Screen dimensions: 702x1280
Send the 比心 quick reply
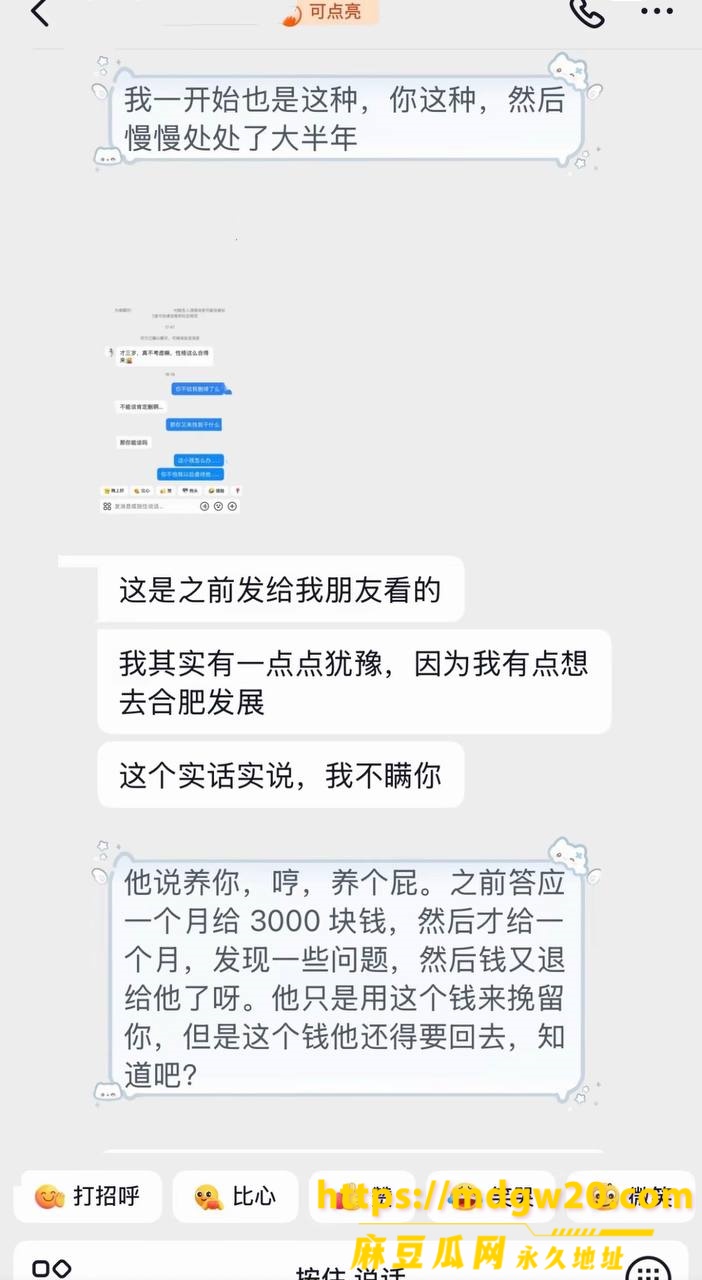[x=235, y=1196]
